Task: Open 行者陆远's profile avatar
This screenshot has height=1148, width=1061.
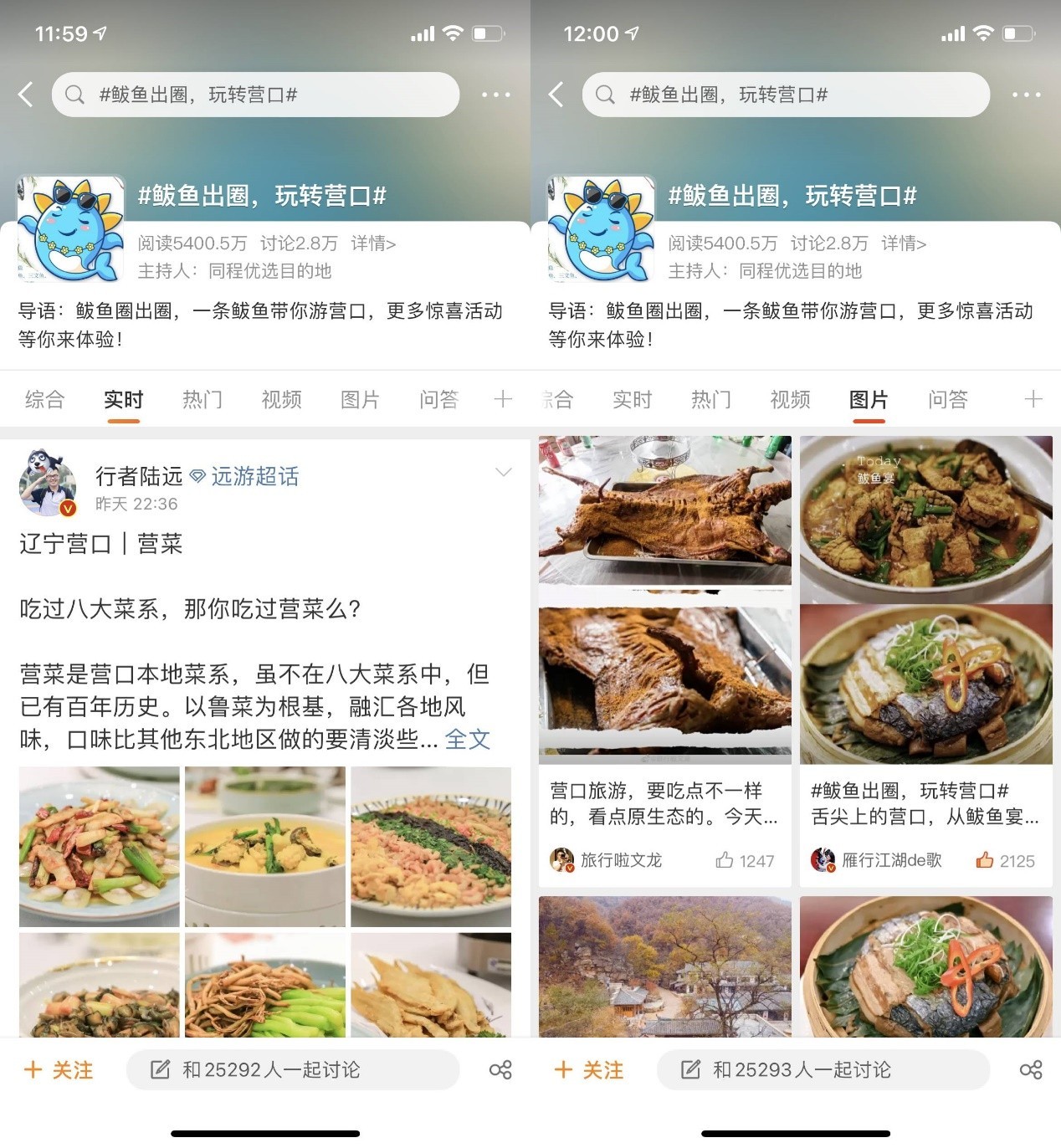Action: 49,487
